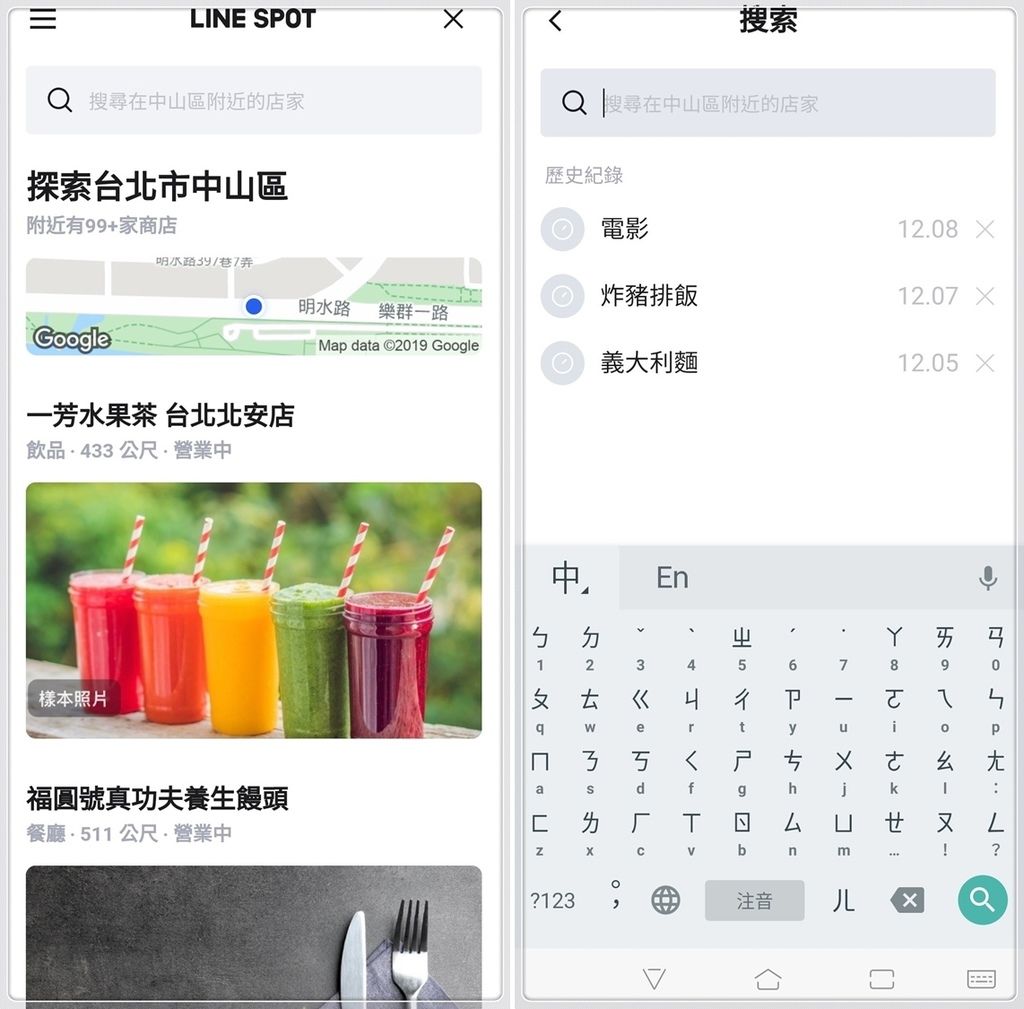This screenshot has width=1024, height=1009.
Task: Hit the keyboard backspace key
Action: (907, 901)
